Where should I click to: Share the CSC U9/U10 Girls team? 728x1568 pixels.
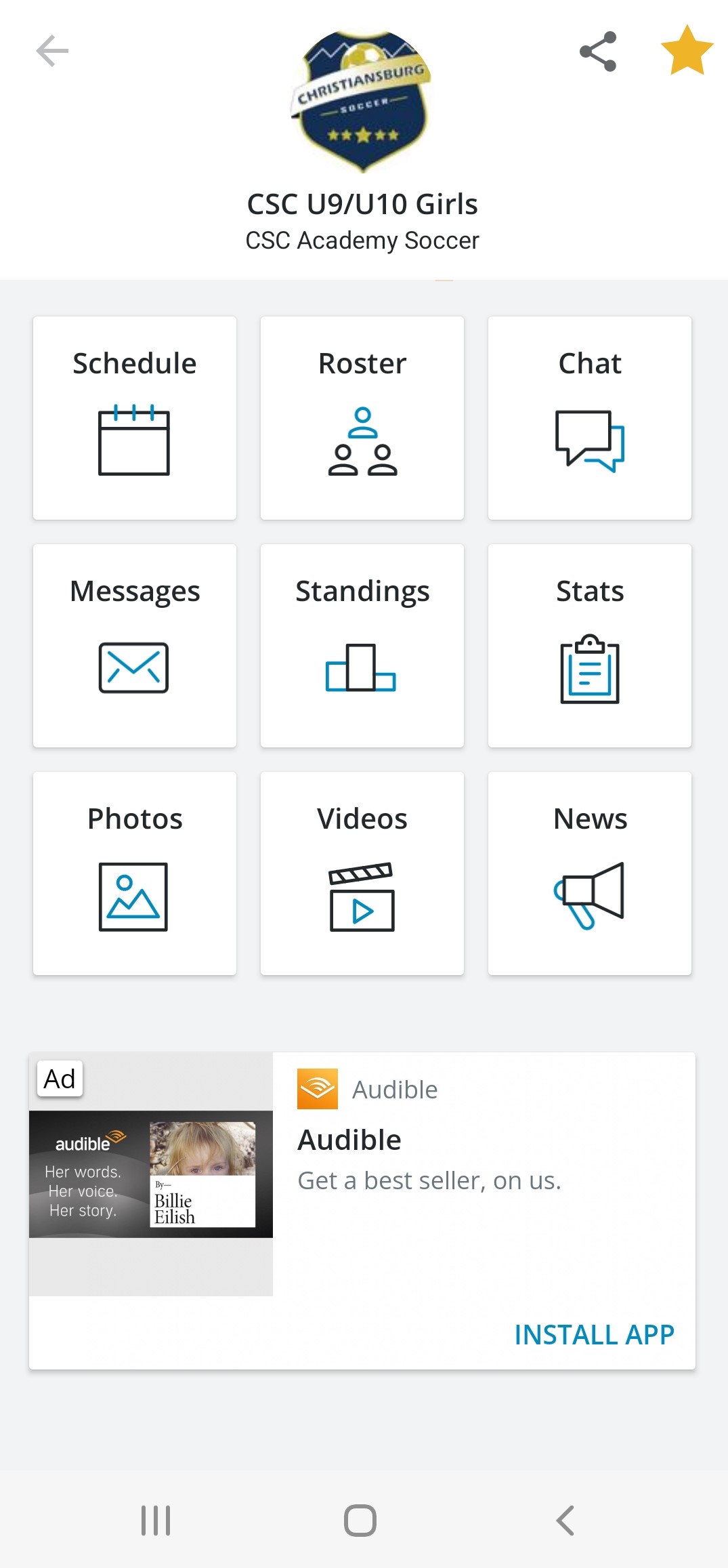click(x=598, y=51)
